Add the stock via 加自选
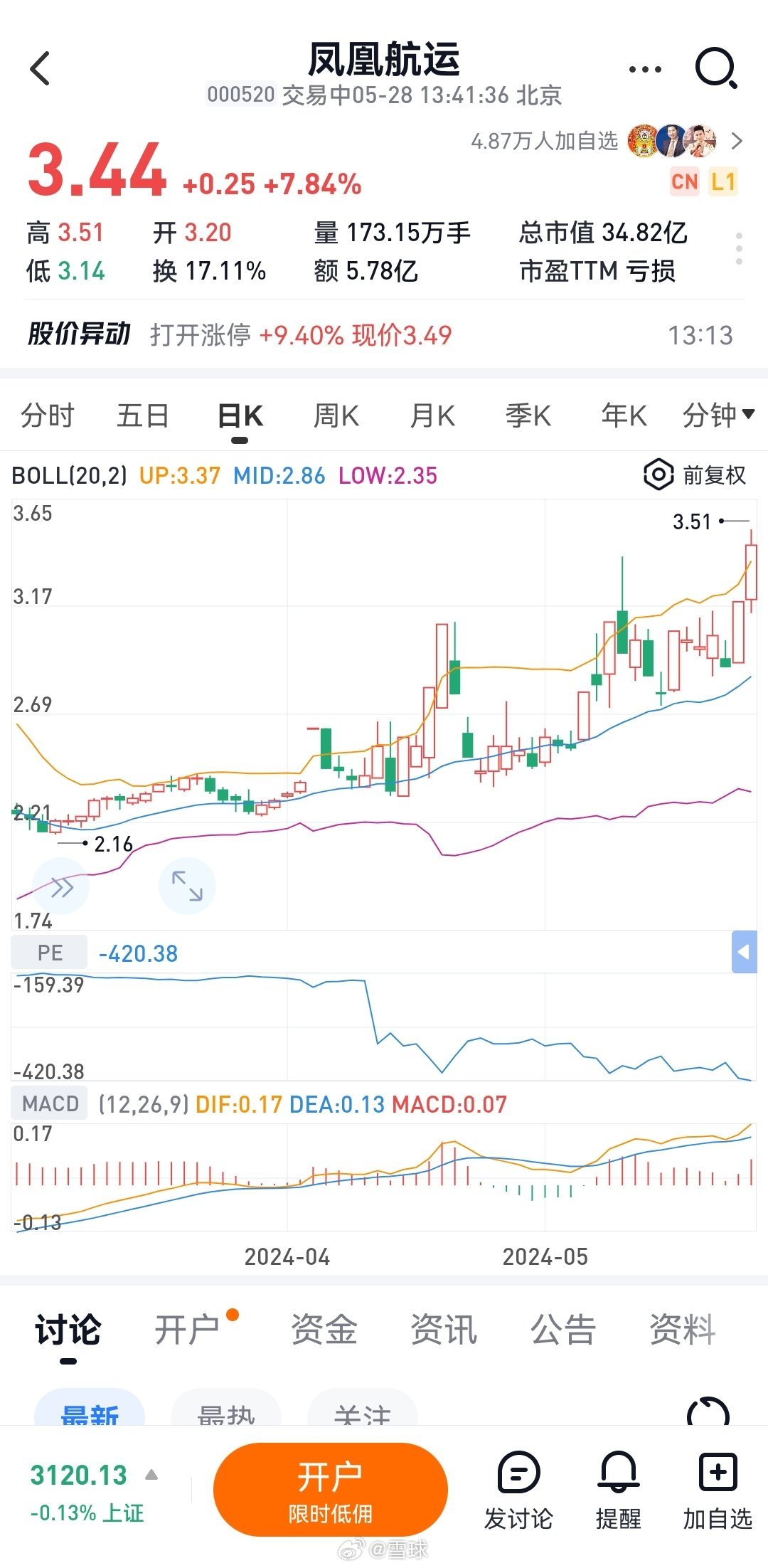The width and height of the screenshot is (768, 1568). point(718,1490)
